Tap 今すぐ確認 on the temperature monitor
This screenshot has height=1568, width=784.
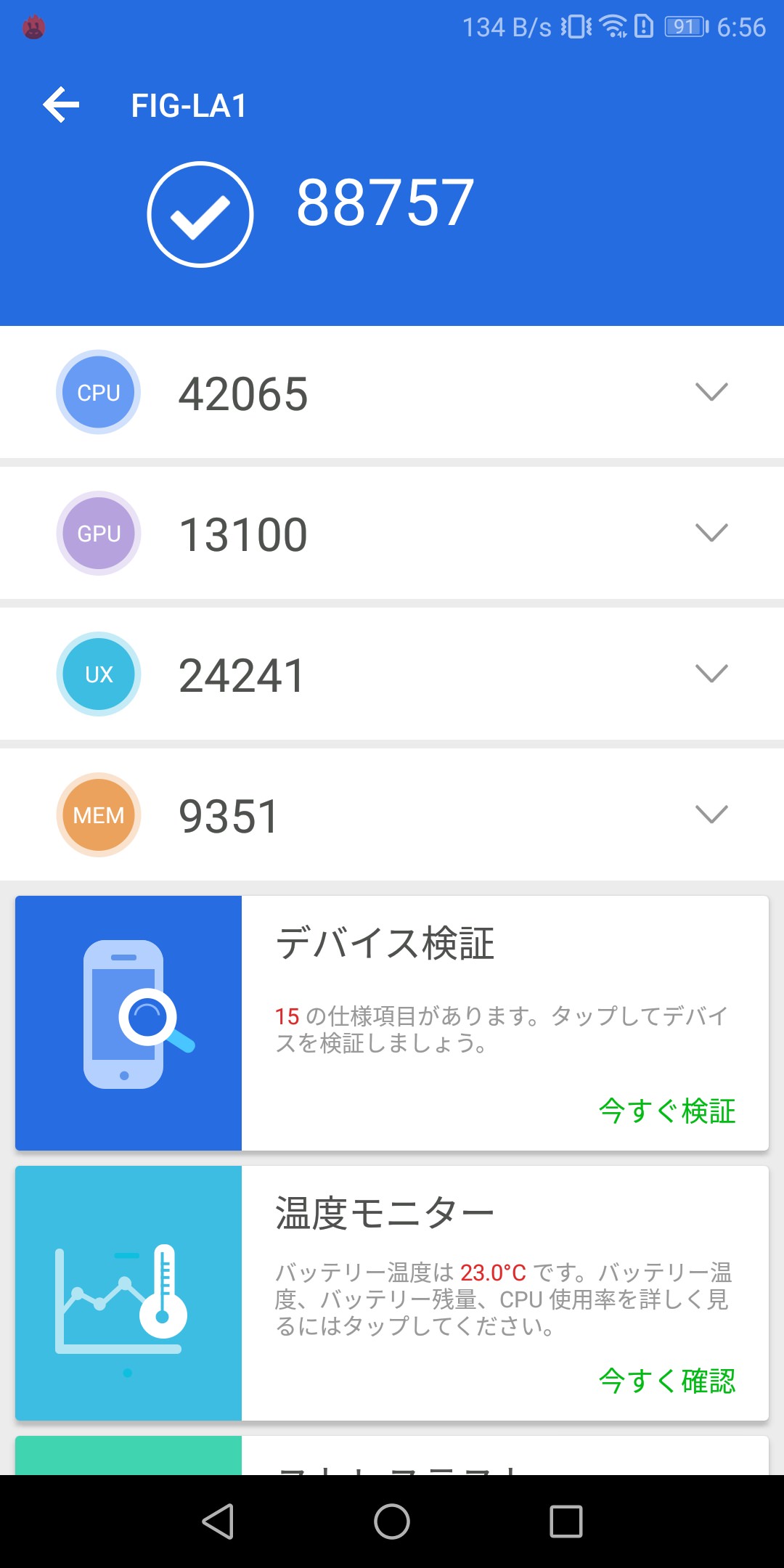(x=666, y=1381)
